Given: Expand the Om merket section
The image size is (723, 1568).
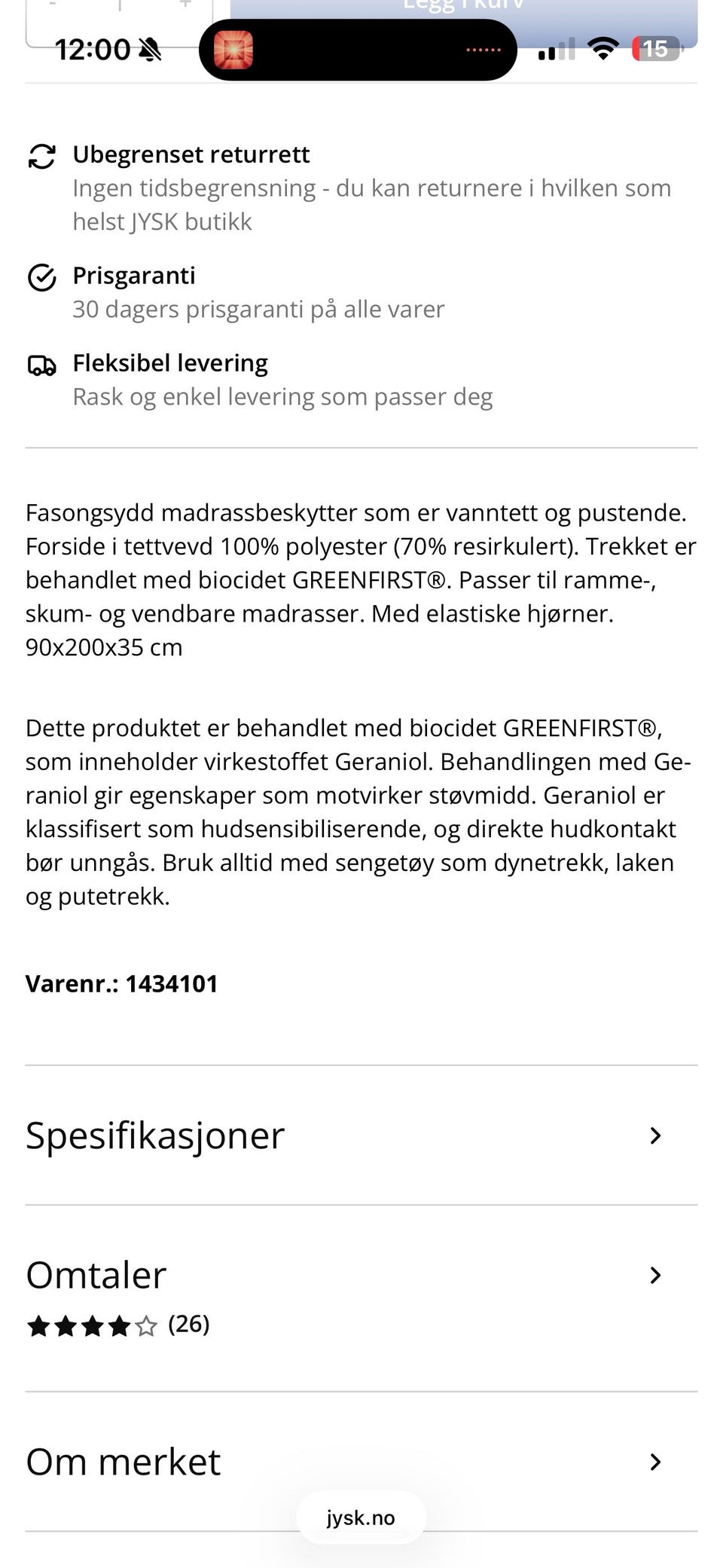Looking at the screenshot, I should point(654,1462).
